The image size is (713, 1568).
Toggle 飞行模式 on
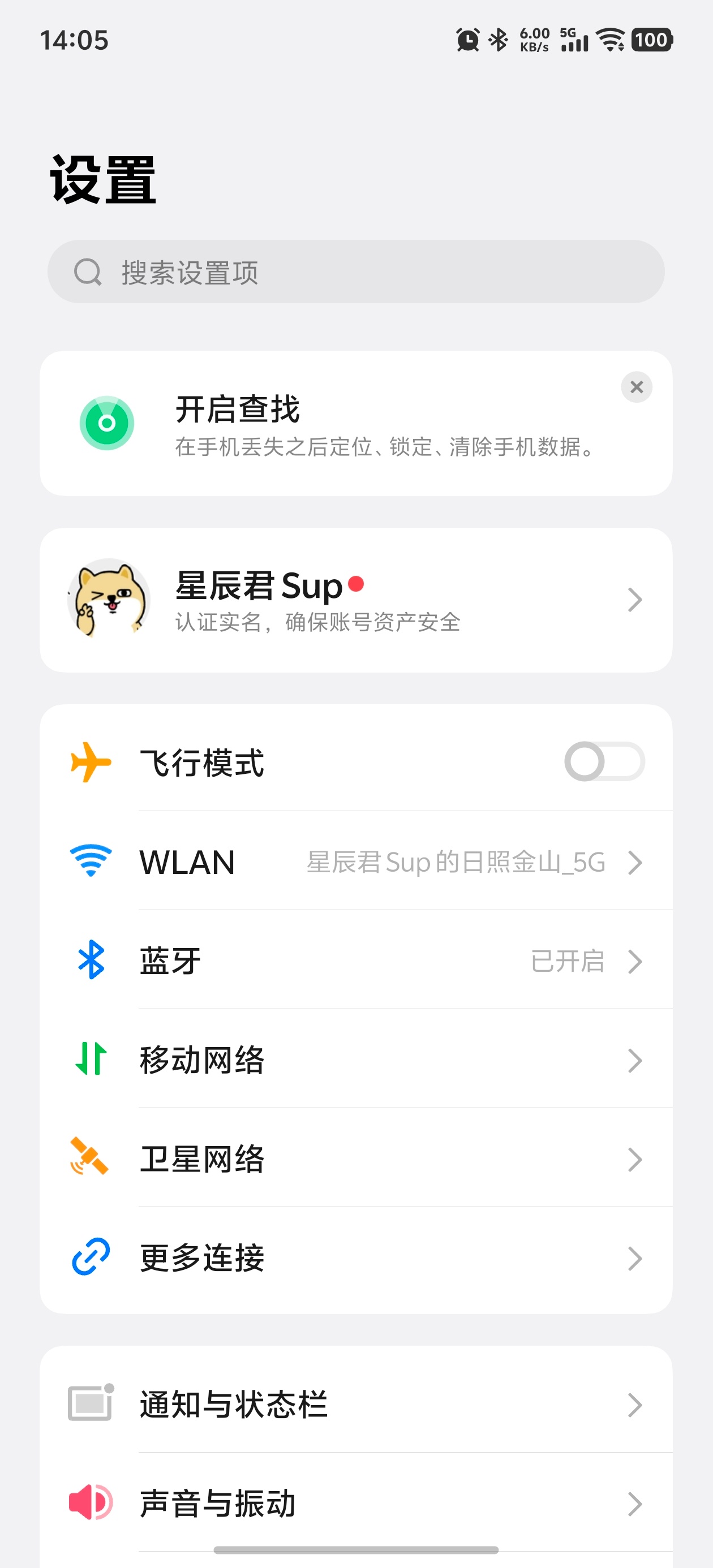604,761
